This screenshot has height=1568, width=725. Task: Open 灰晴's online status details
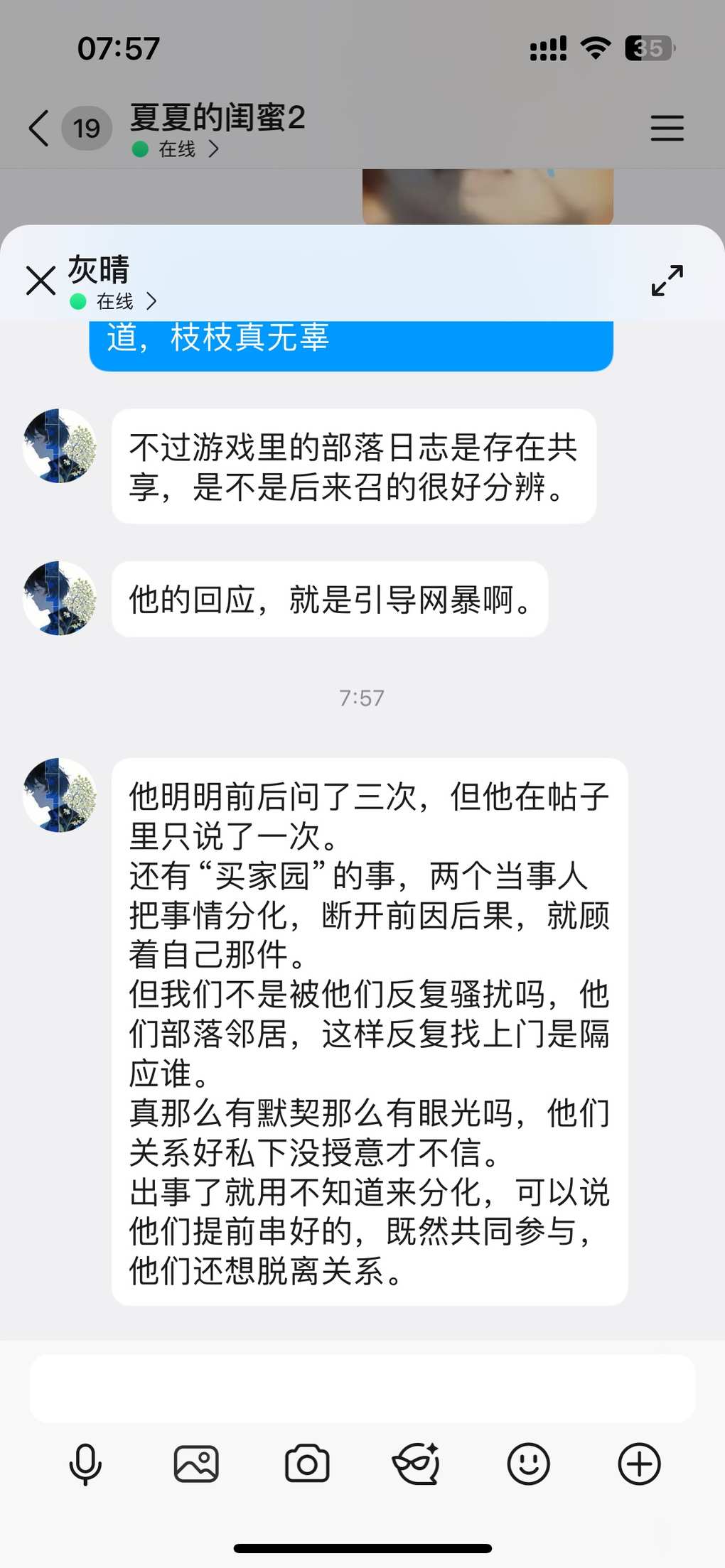(x=115, y=302)
